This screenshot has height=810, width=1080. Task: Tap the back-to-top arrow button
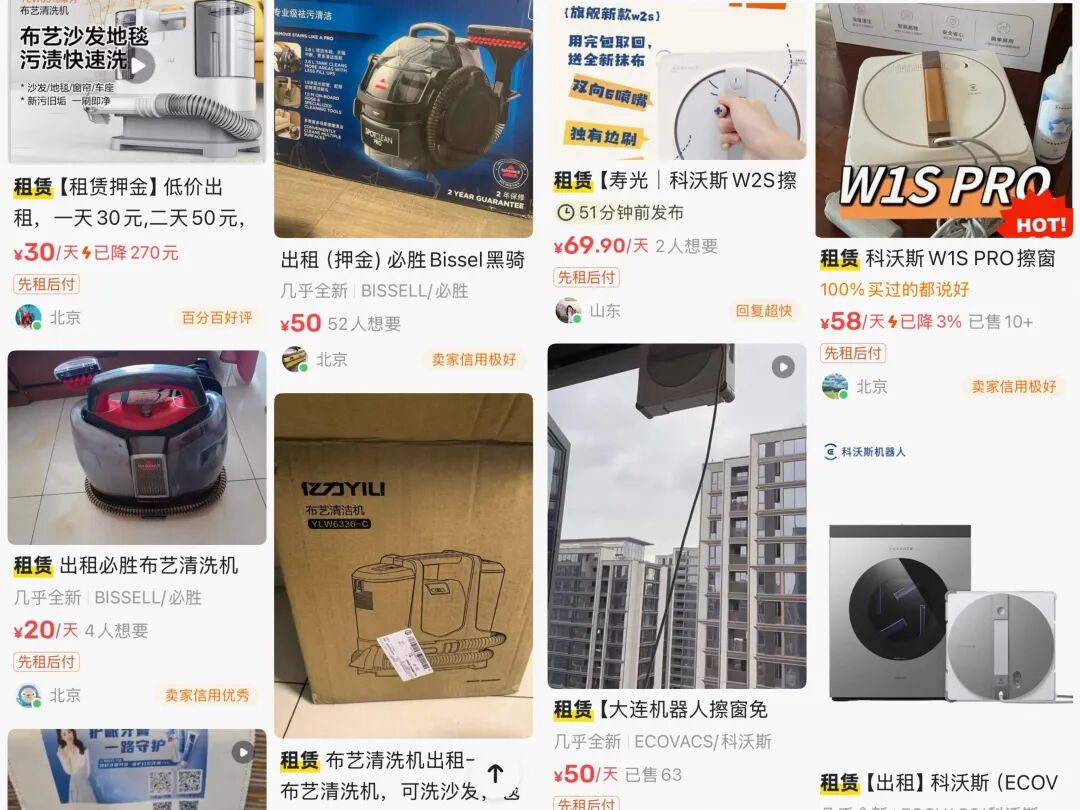click(495, 773)
